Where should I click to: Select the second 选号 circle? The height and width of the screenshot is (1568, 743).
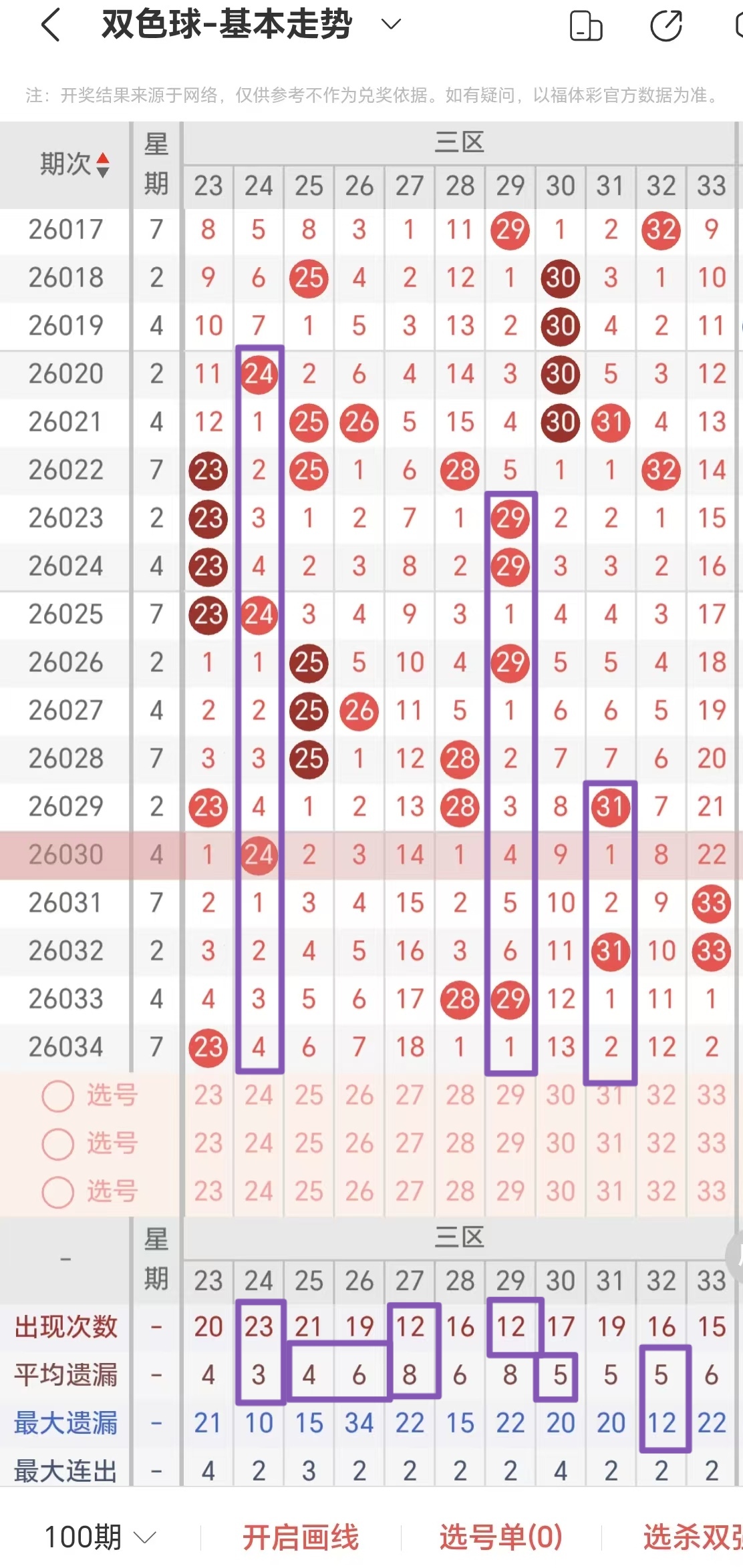point(57,1145)
